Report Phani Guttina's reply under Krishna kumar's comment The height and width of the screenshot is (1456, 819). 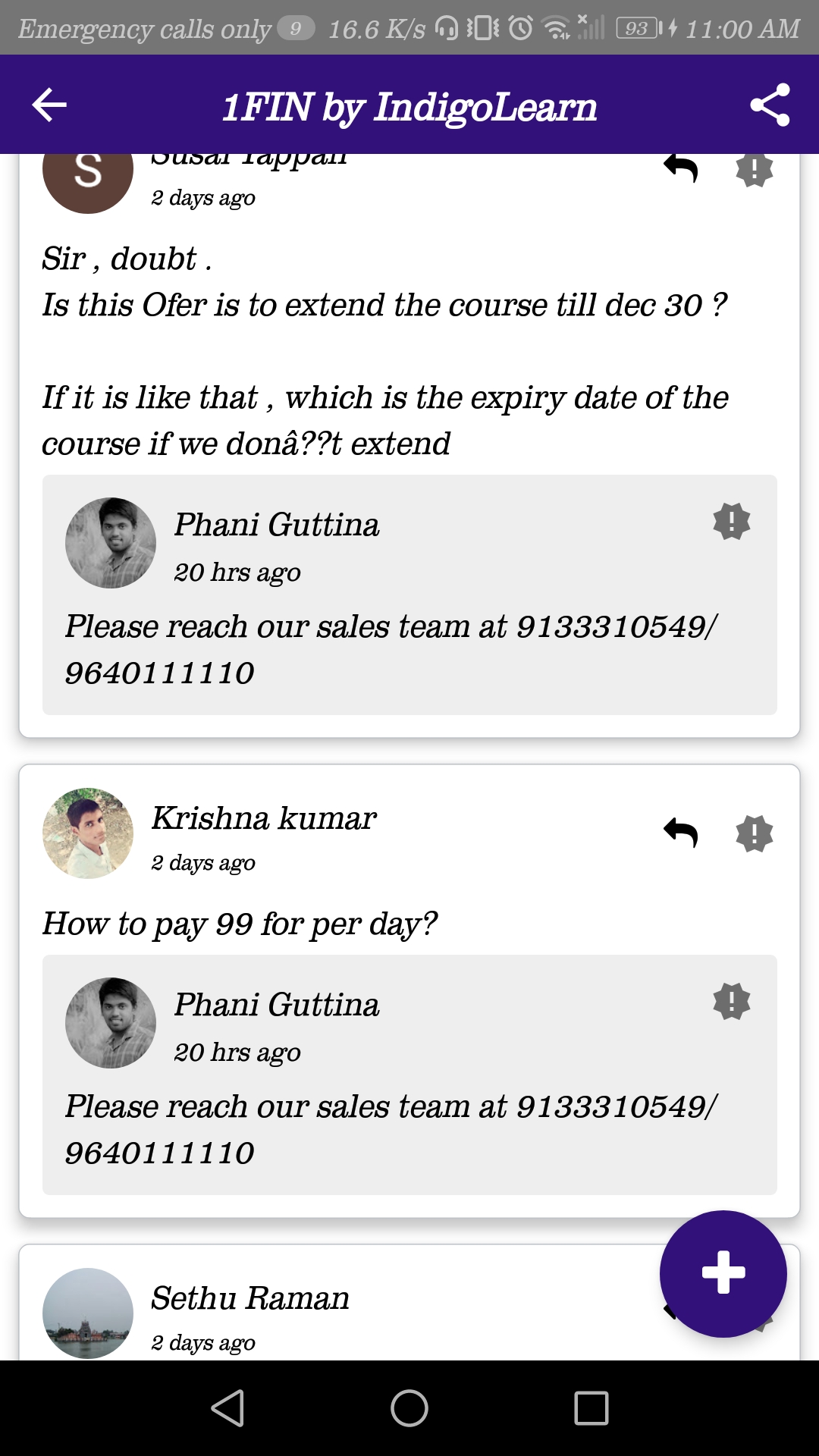pyautogui.click(x=731, y=1001)
